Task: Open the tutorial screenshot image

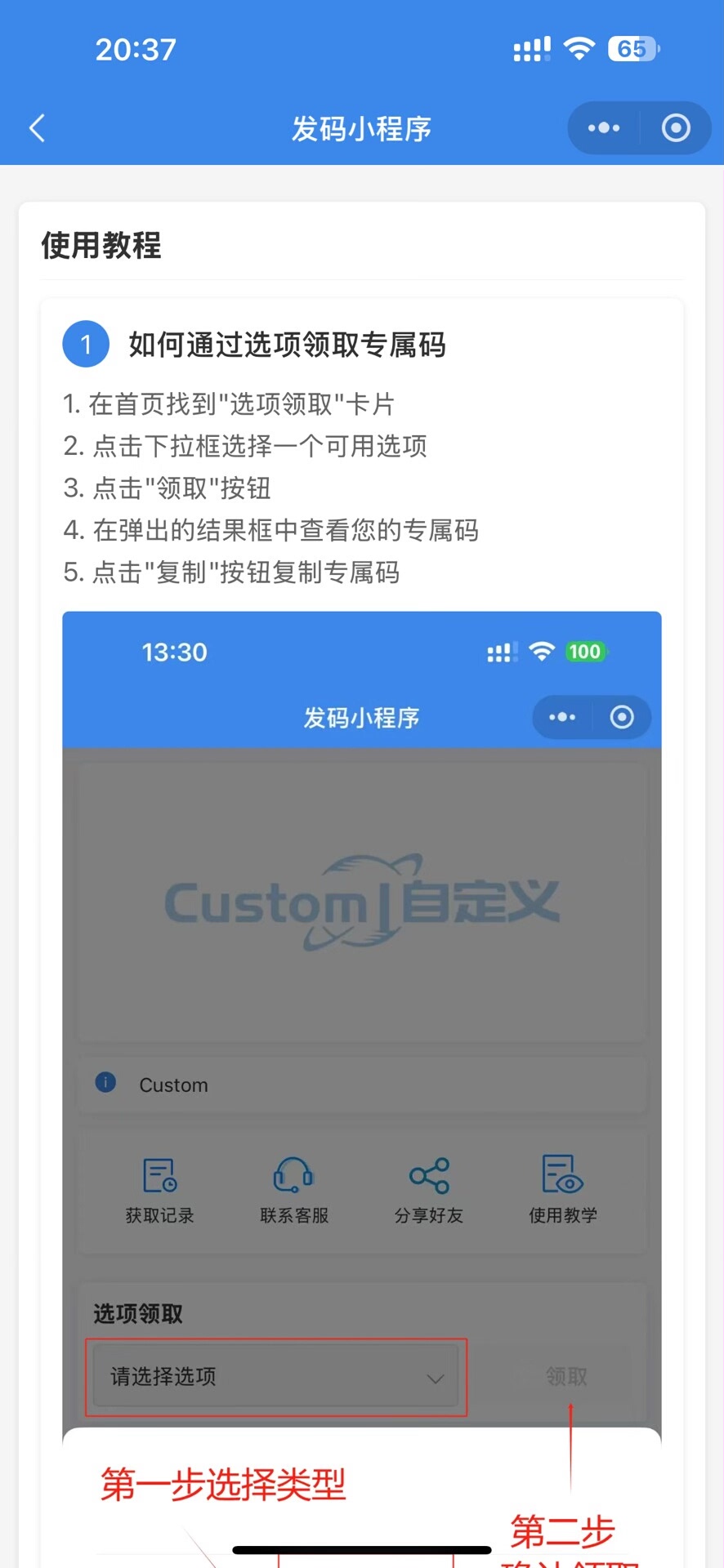Action: pos(361,1062)
